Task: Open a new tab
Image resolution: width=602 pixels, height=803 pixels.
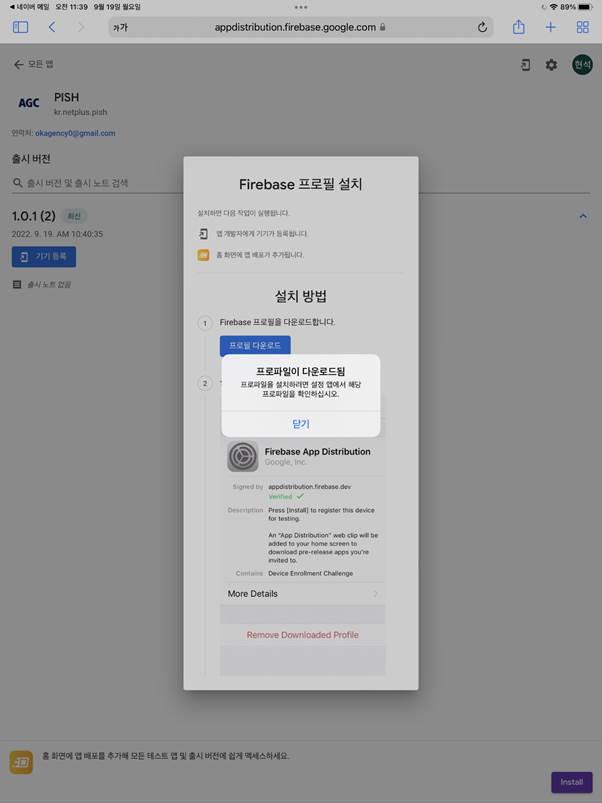Action: tap(550, 27)
